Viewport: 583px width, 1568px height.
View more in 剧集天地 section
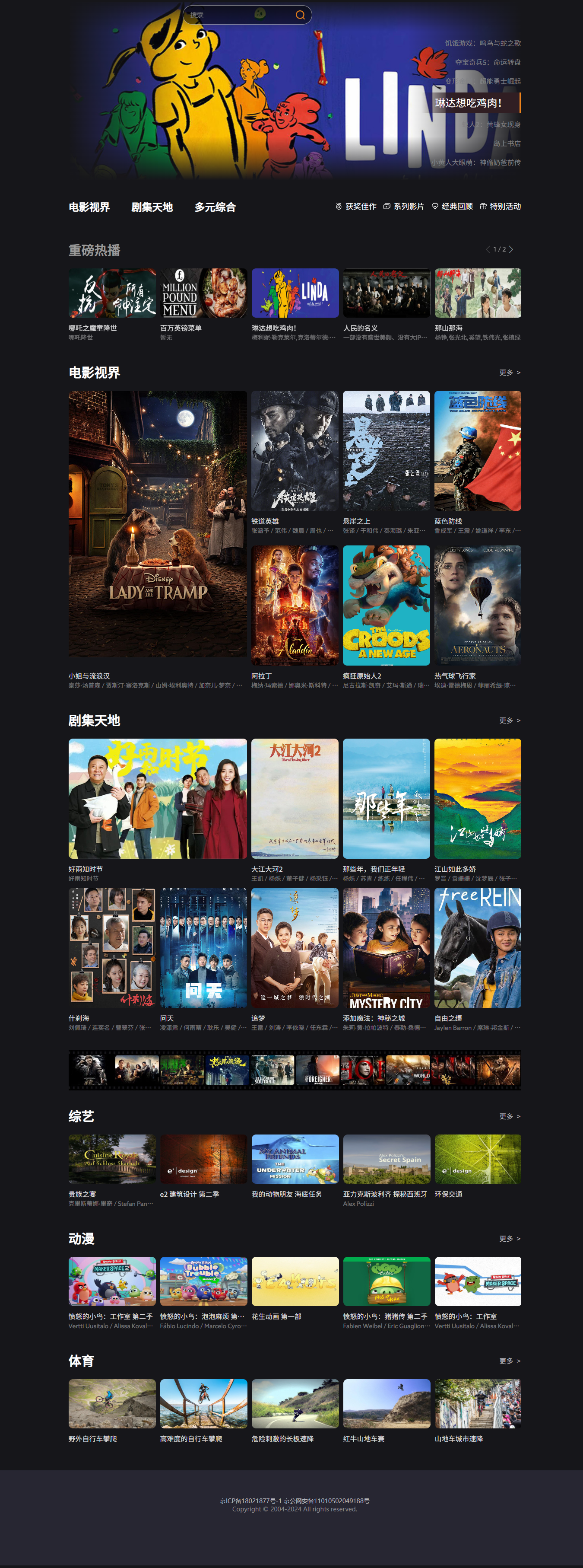(510, 720)
